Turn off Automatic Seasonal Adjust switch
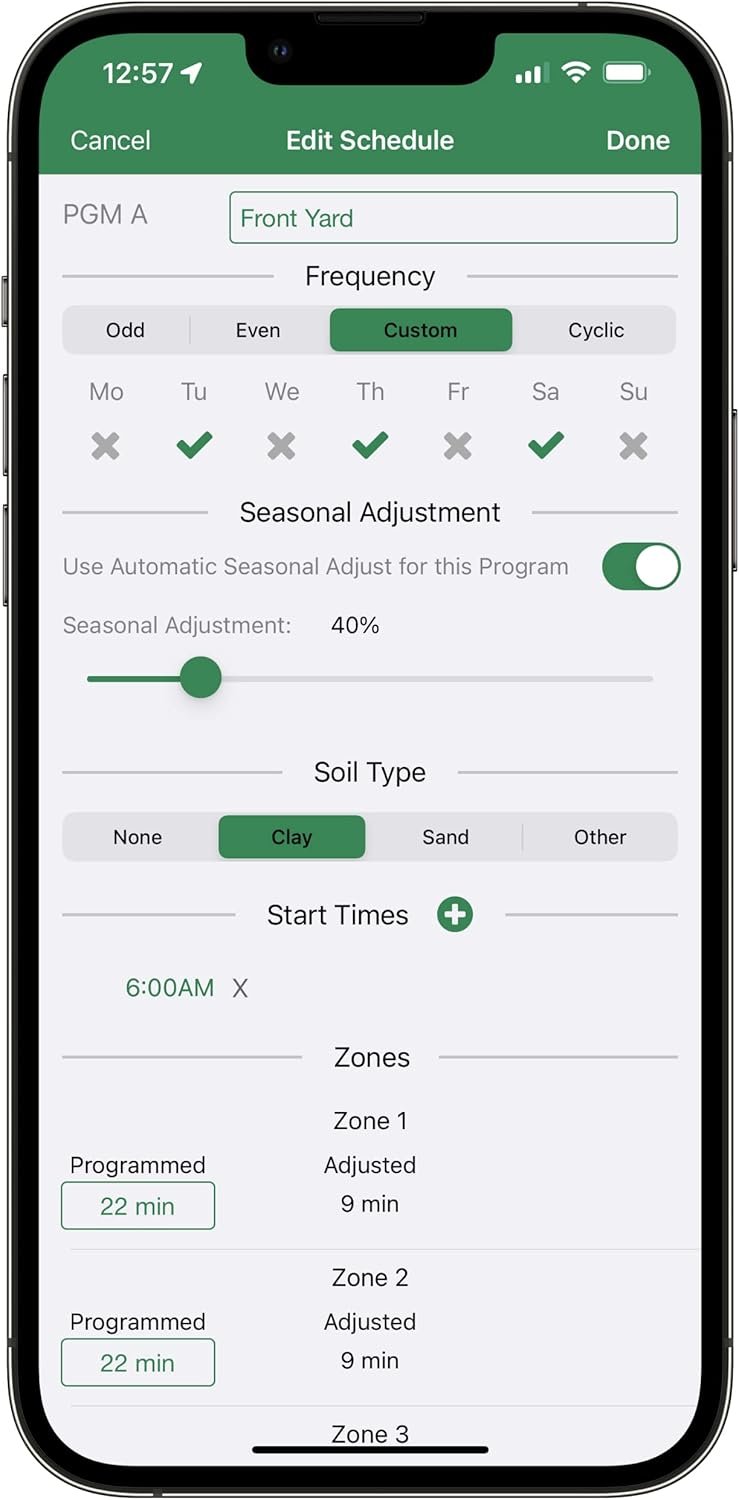 641,567
